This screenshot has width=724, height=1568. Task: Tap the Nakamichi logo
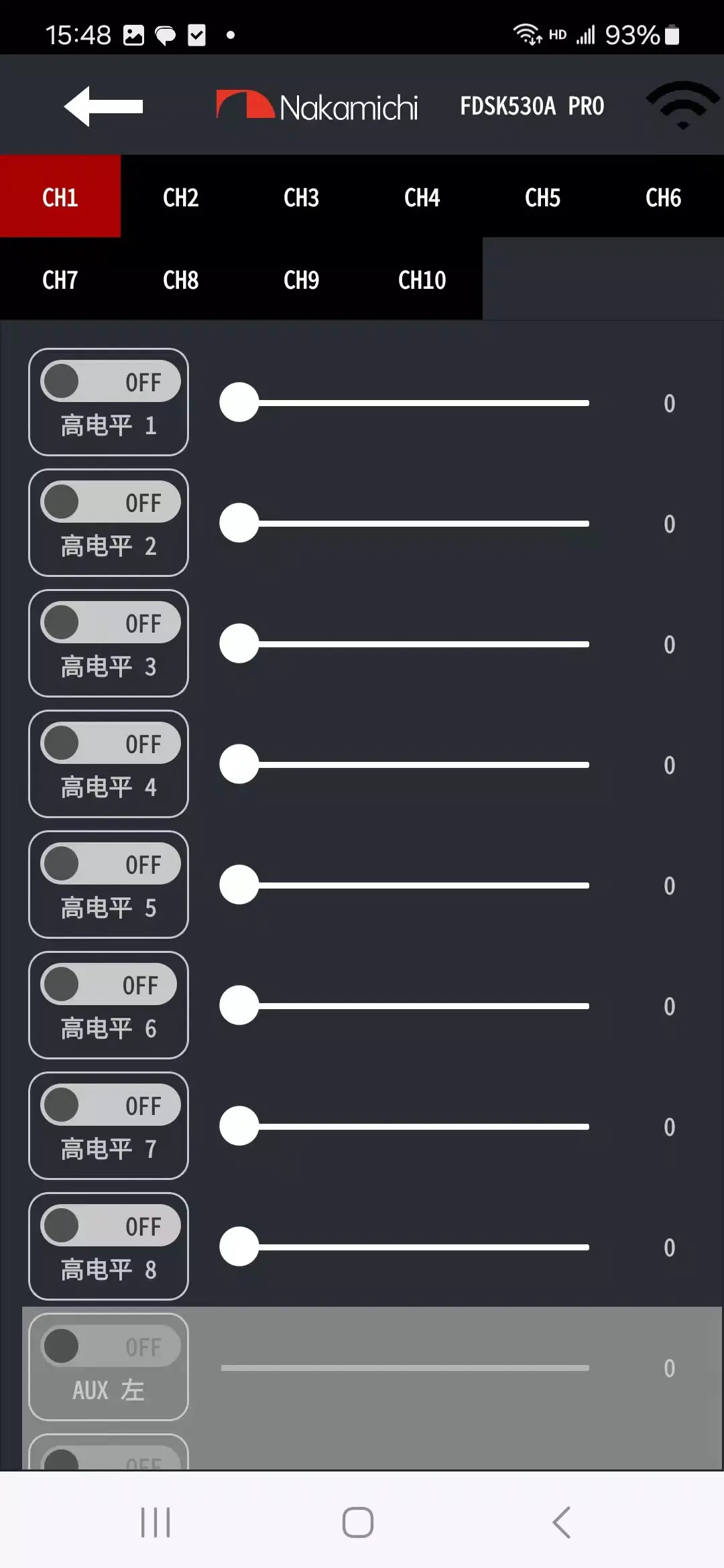point(315,106)
